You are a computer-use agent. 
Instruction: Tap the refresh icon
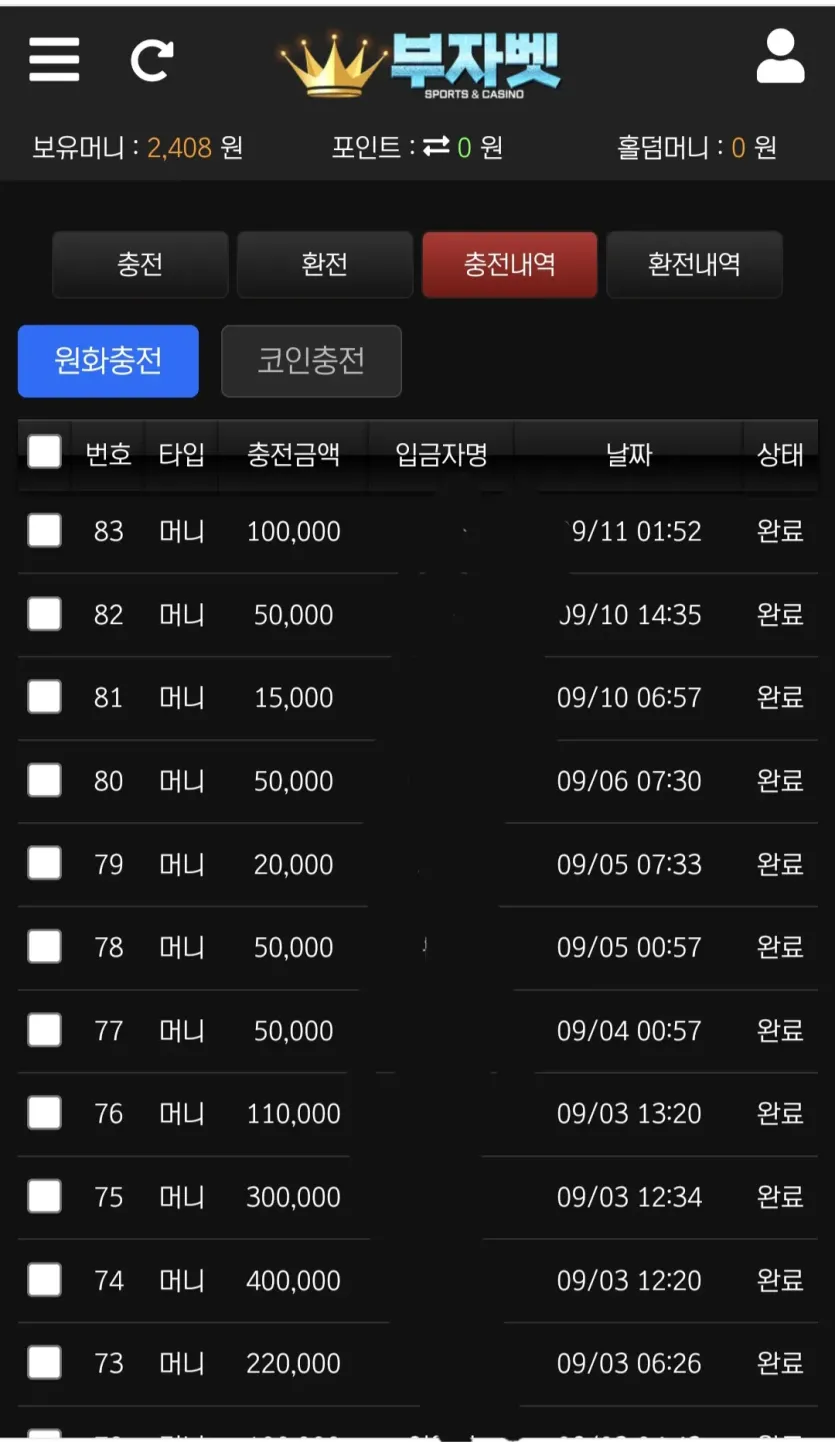152,60
